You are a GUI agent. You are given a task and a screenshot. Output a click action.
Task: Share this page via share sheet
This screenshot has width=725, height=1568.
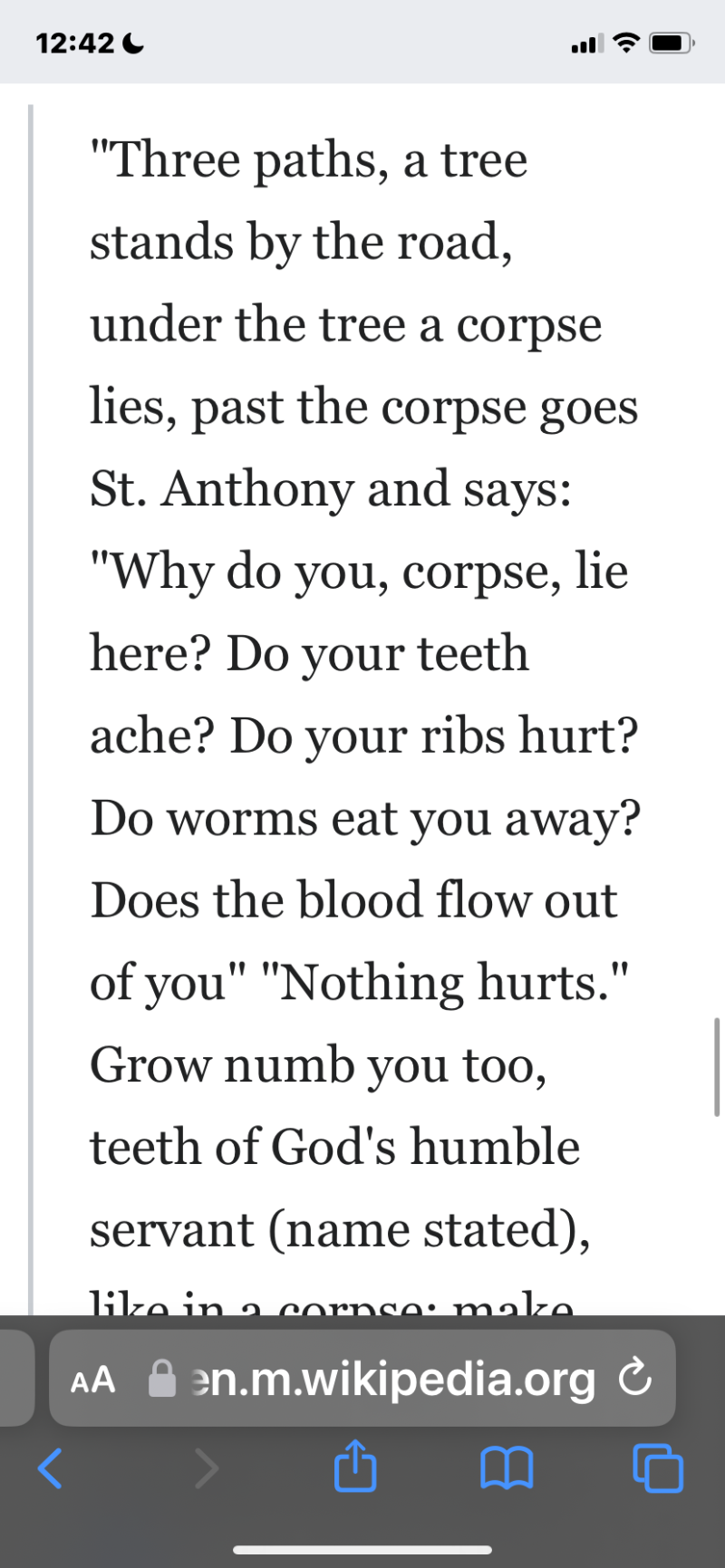point(355,1467)
